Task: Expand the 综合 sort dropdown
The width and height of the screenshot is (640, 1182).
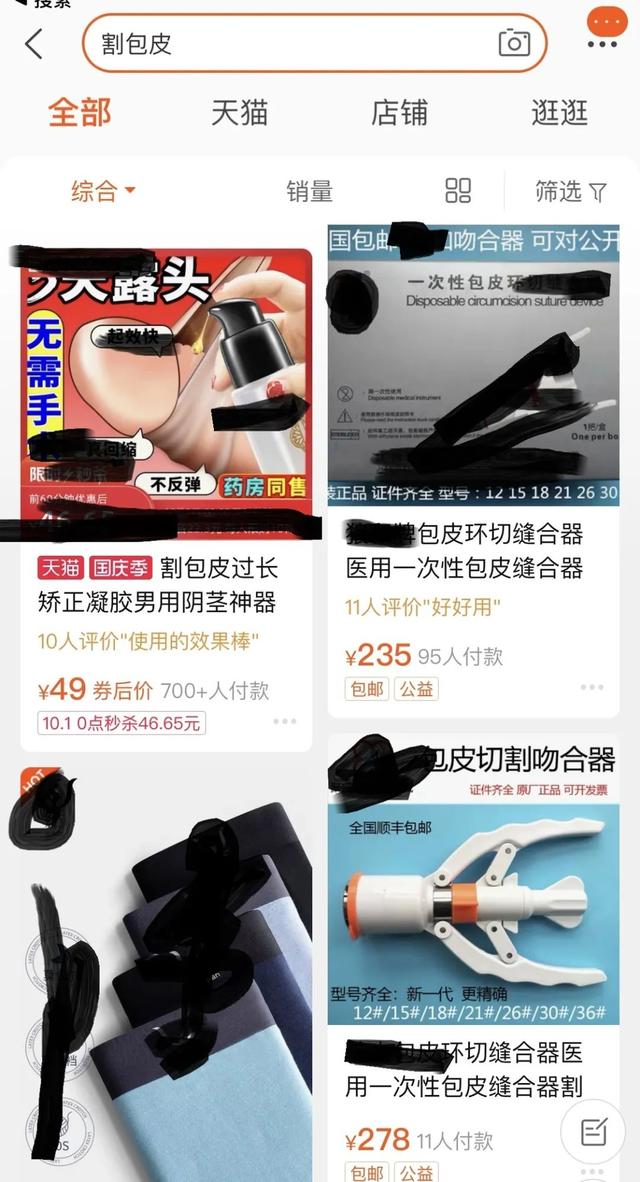Action: pos(102,191)
